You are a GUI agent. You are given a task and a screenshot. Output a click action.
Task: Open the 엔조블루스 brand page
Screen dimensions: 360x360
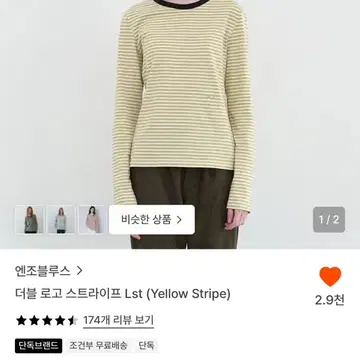[x=49, y=271]
